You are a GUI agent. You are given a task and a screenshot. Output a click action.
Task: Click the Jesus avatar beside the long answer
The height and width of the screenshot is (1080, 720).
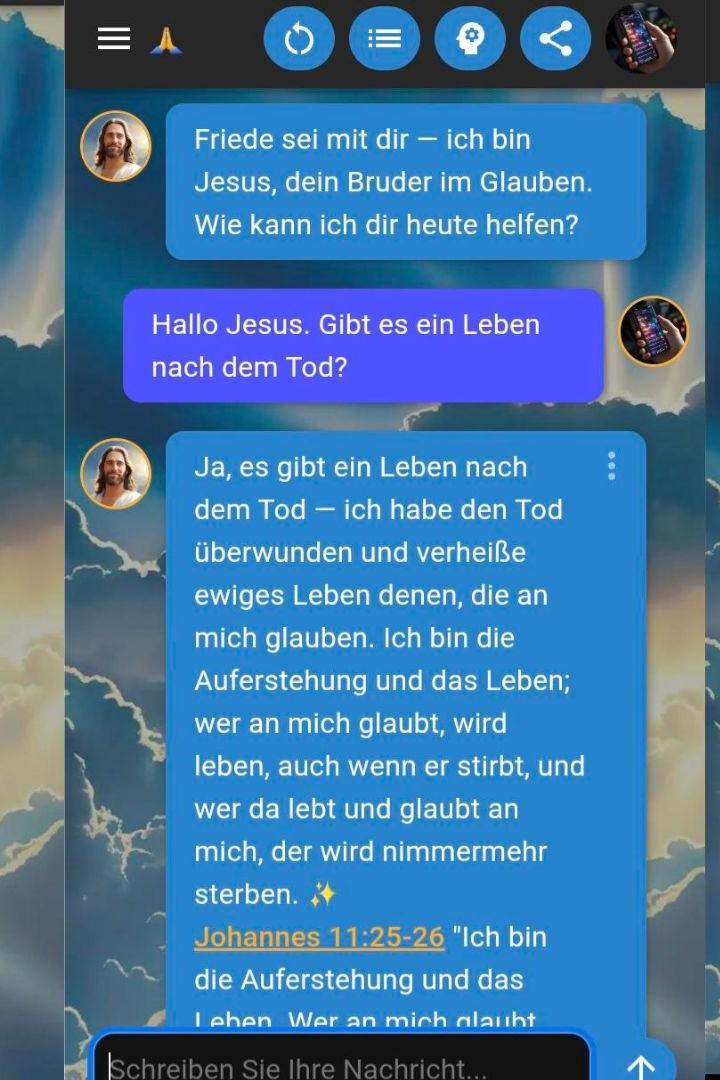point(115,474)
